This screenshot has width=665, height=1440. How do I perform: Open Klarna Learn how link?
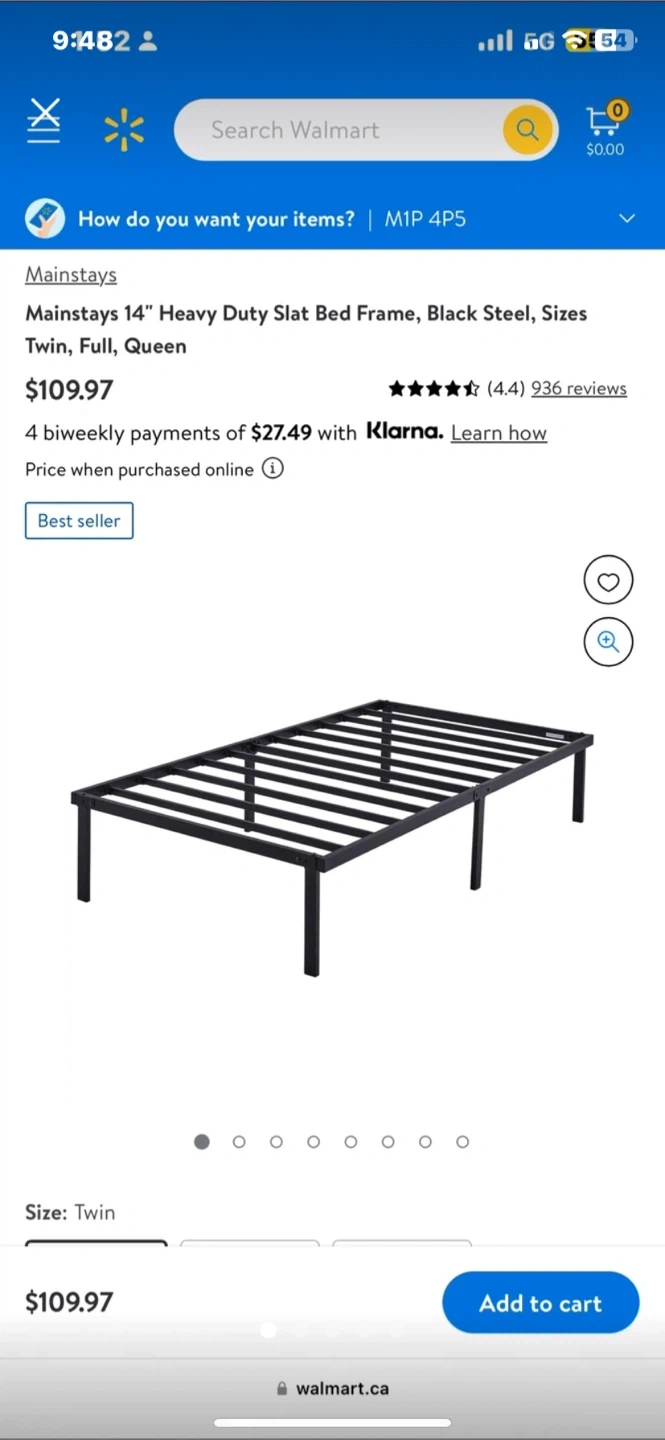[x=498, y=433]
